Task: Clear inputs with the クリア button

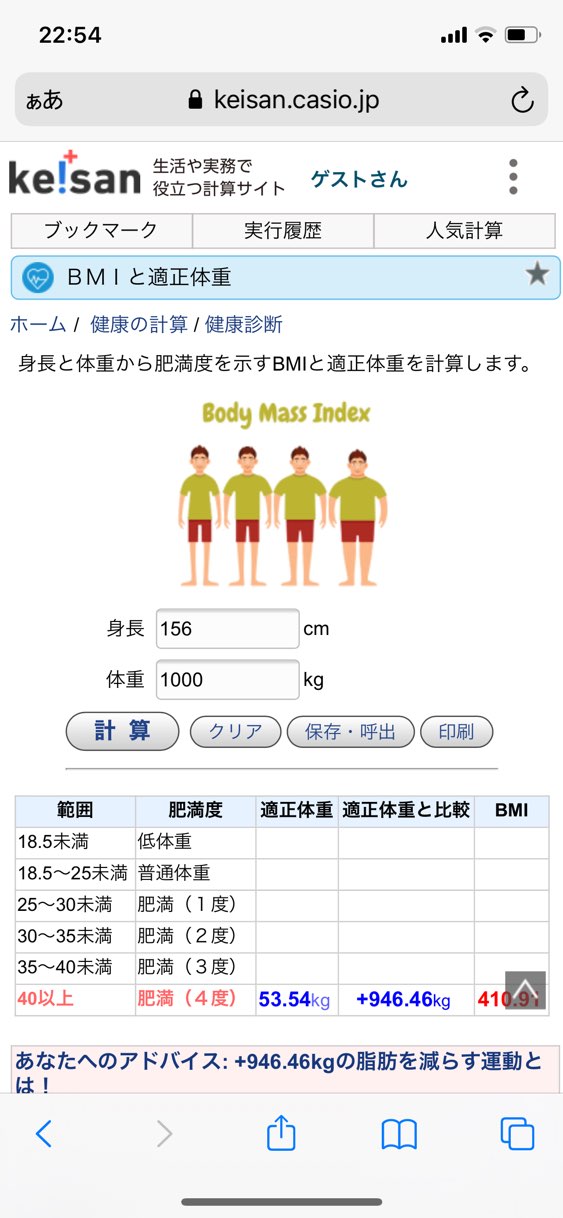Action: coord(235,732)
